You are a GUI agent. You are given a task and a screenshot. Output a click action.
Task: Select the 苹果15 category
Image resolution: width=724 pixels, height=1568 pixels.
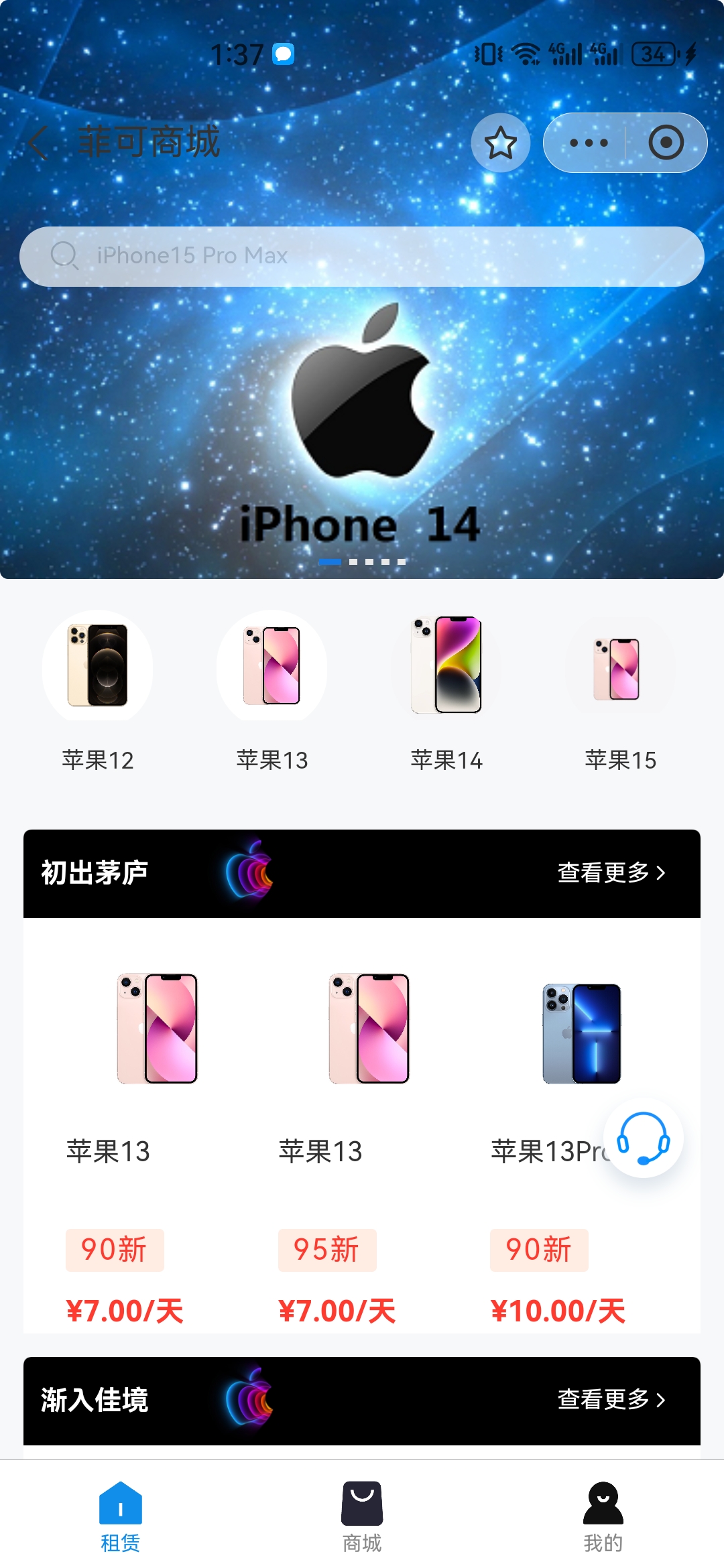click(x=620, y=692)
